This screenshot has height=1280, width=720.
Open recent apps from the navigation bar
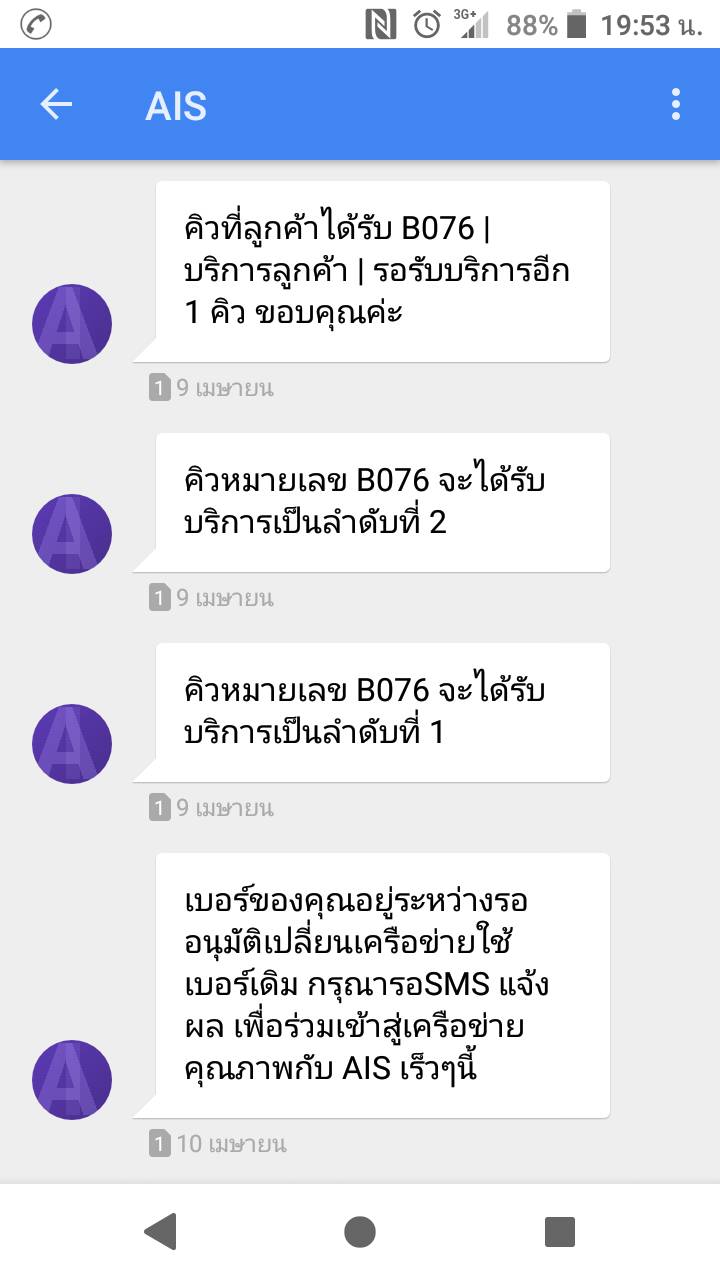click(560, 1232)
